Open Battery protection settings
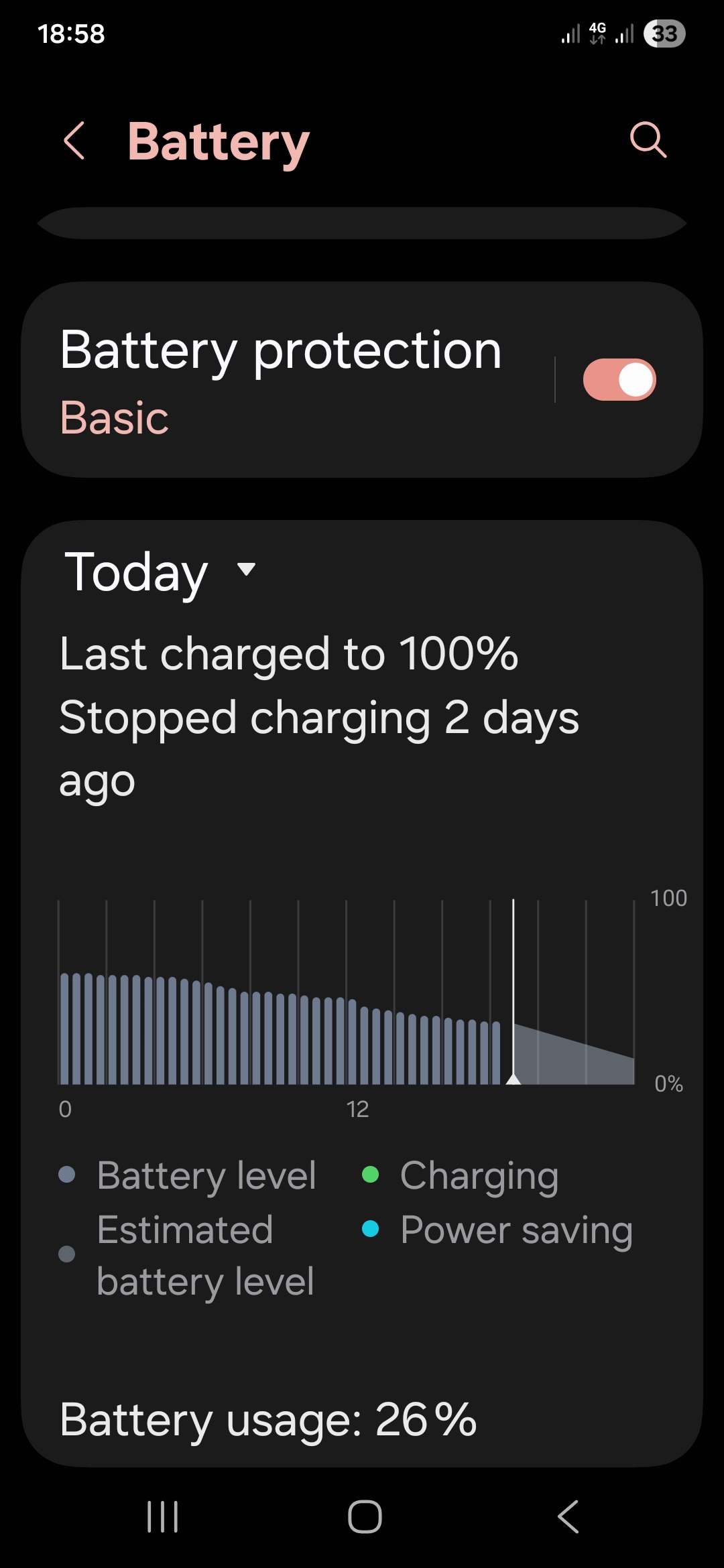Viewport: 724px width, 1568px height. (x=282, y=379)
